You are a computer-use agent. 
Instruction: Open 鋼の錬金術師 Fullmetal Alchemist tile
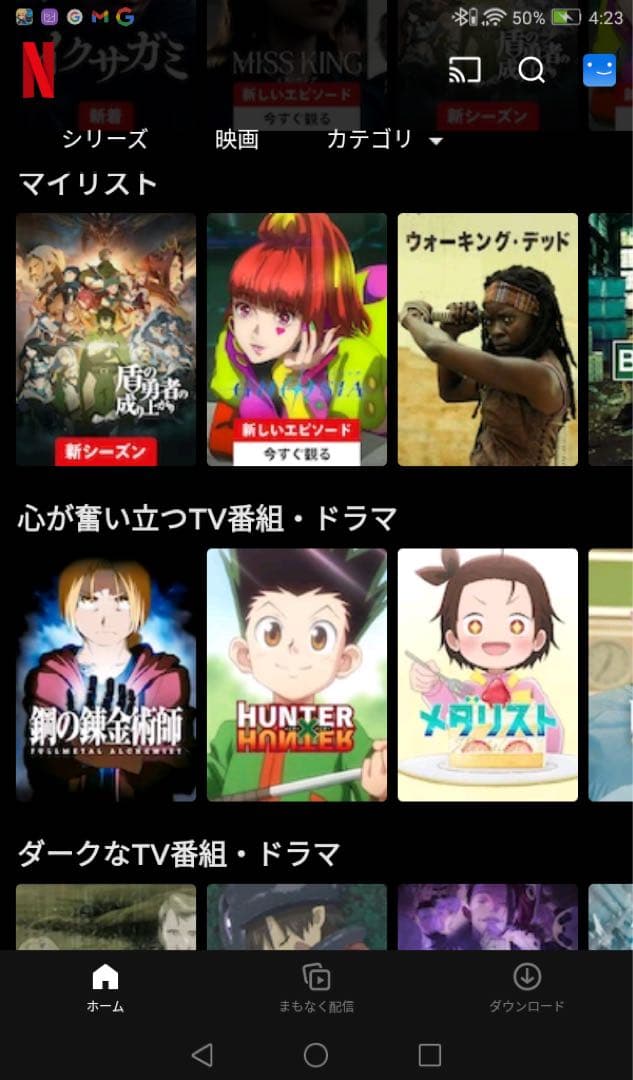pos(106,674)
